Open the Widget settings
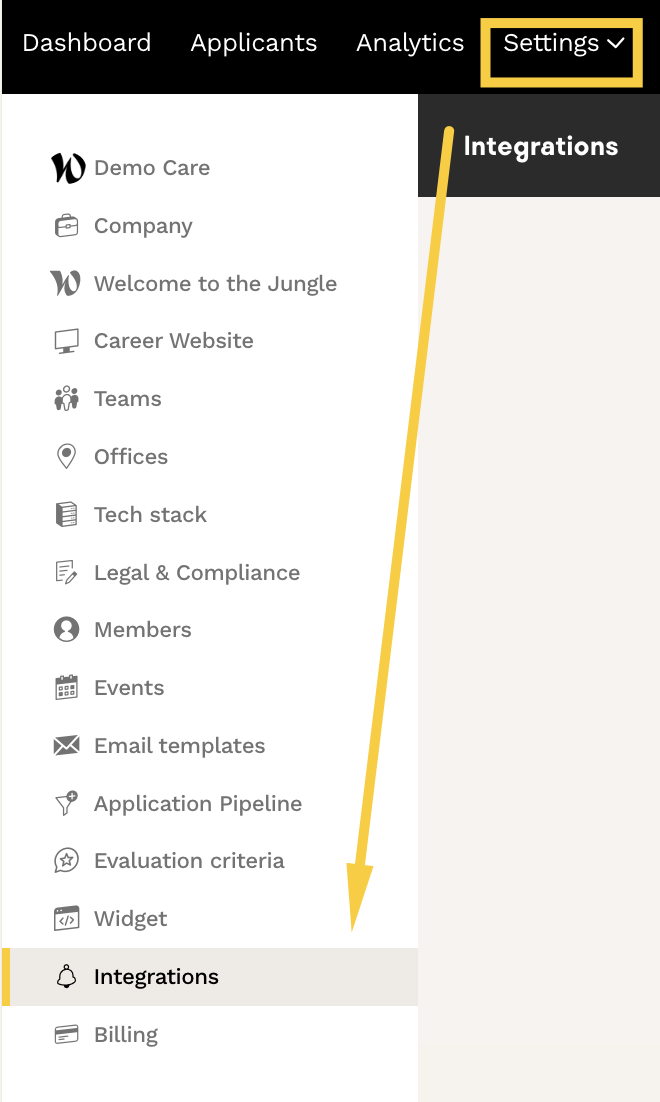Screen dimensions: 660x1102 coord(130,919)
